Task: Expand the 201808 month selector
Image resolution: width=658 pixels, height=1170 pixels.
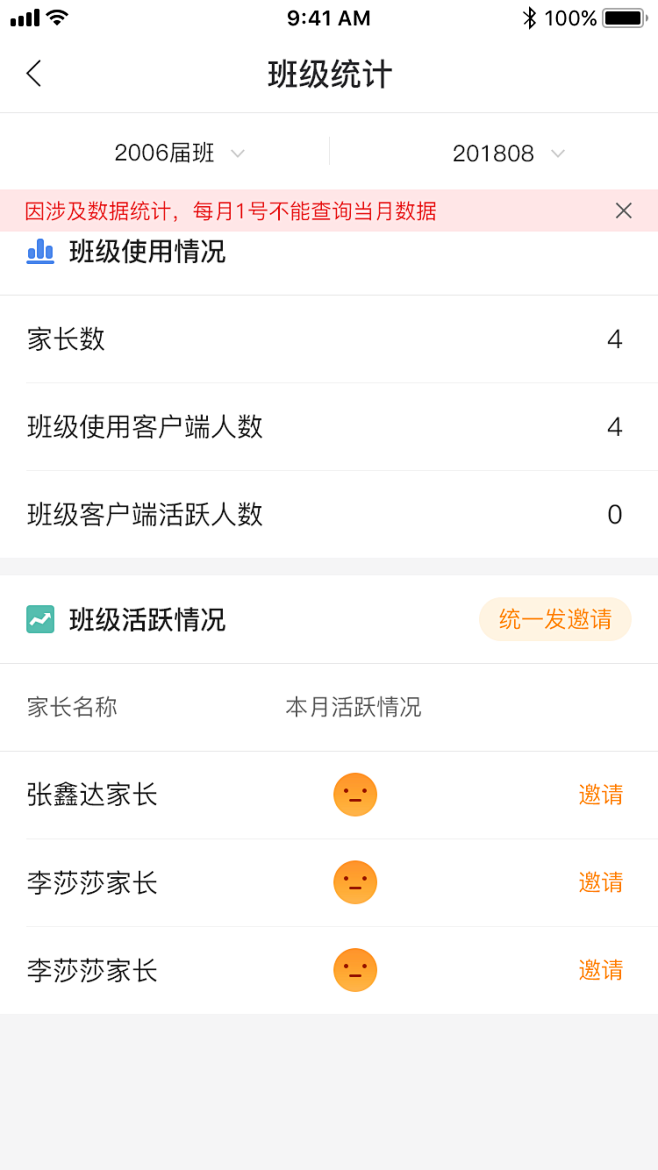Action: (x=508, y=153)
